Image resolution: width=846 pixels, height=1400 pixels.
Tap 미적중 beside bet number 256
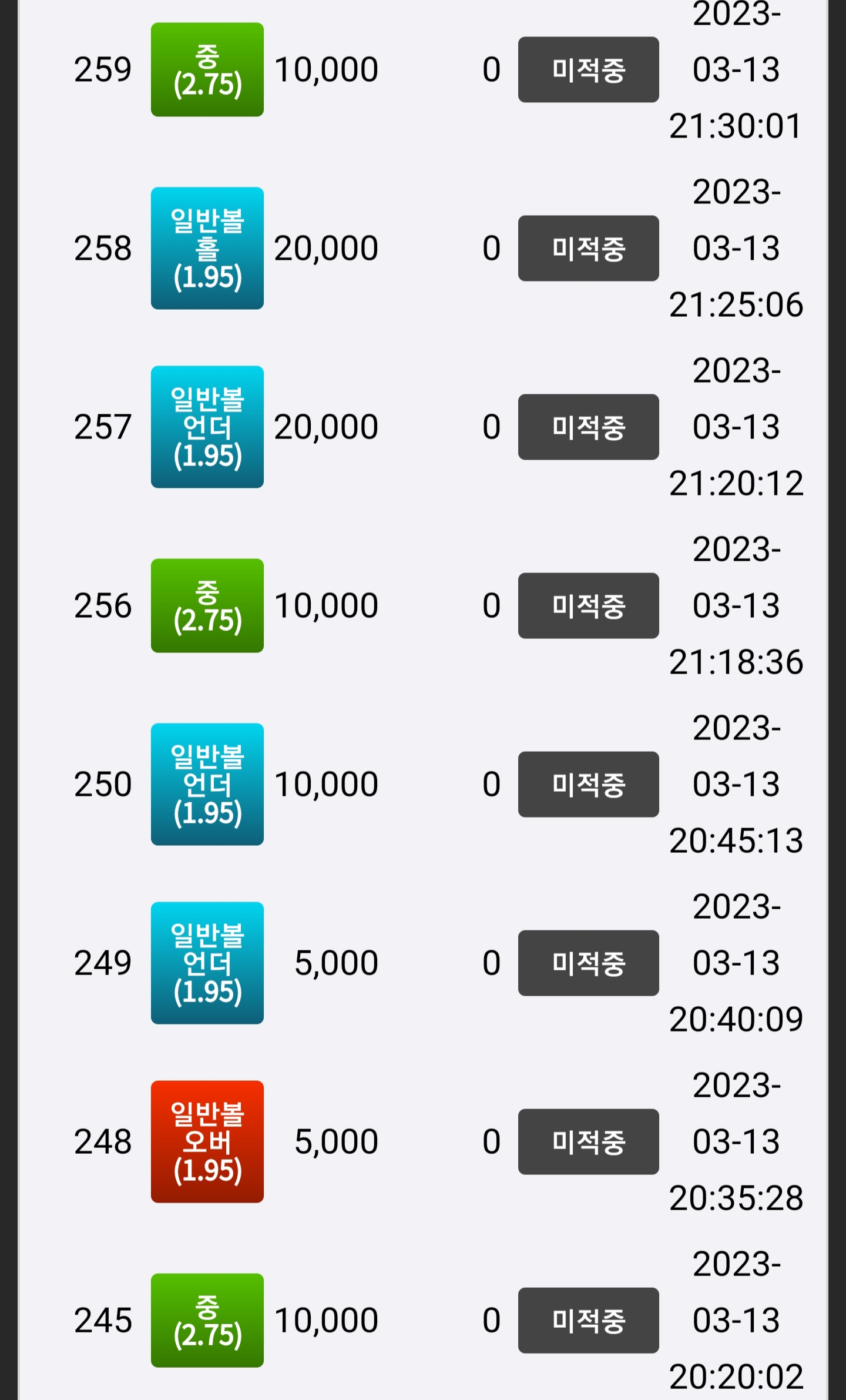tap(588, 605)
